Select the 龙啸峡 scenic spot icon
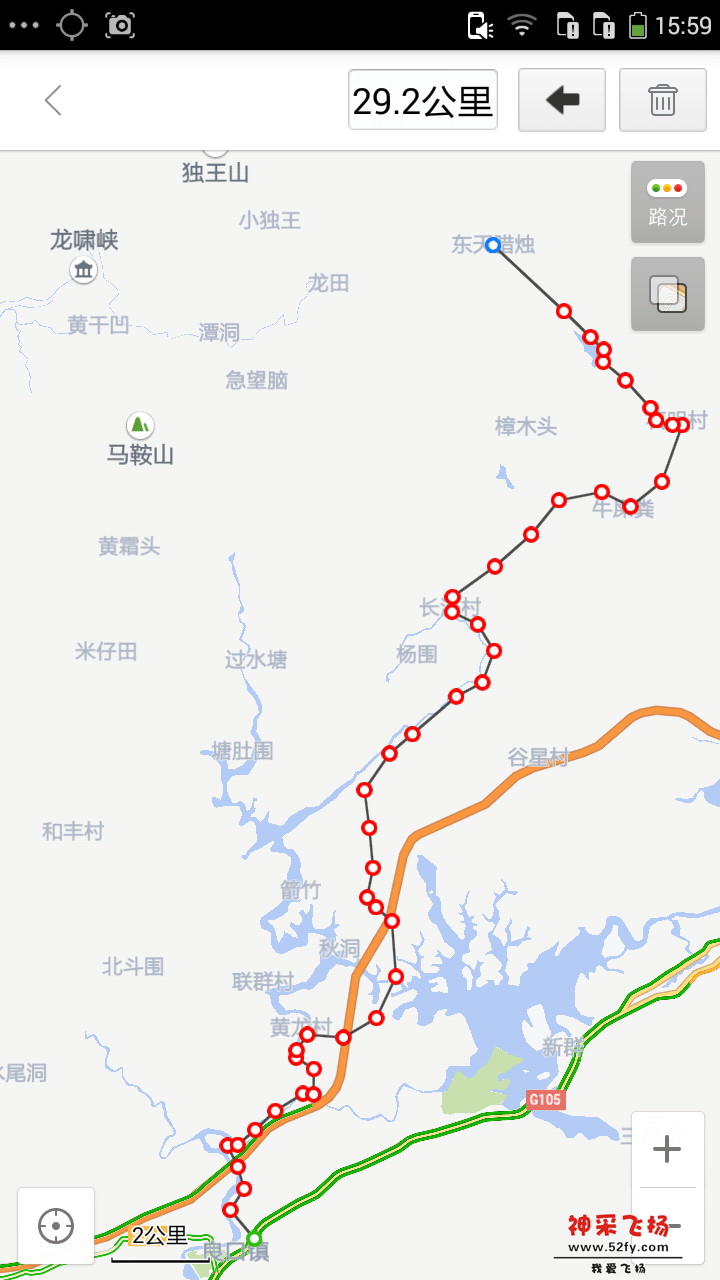Viewport: 720px width, 1280px height. [83, 268]
